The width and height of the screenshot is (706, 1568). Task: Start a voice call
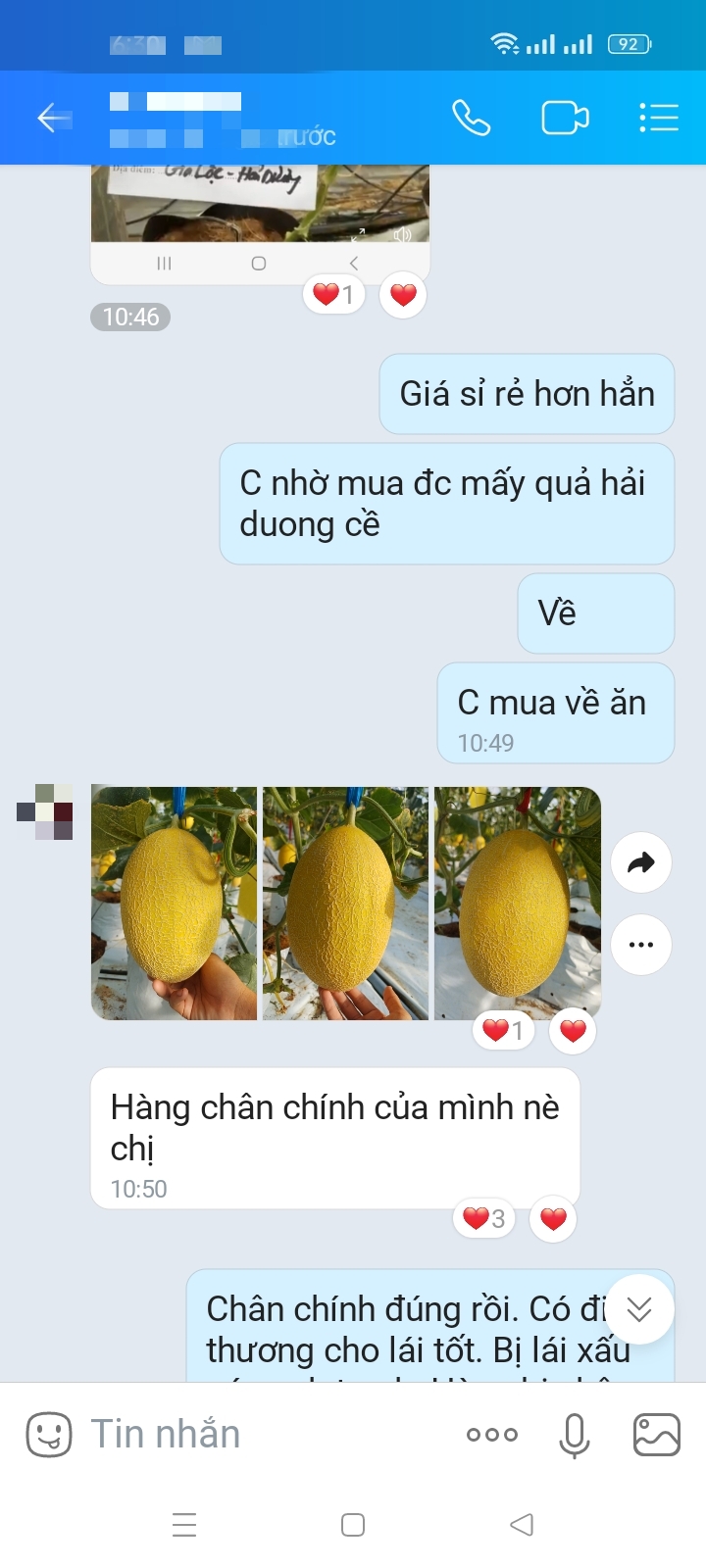coord(471,119)
